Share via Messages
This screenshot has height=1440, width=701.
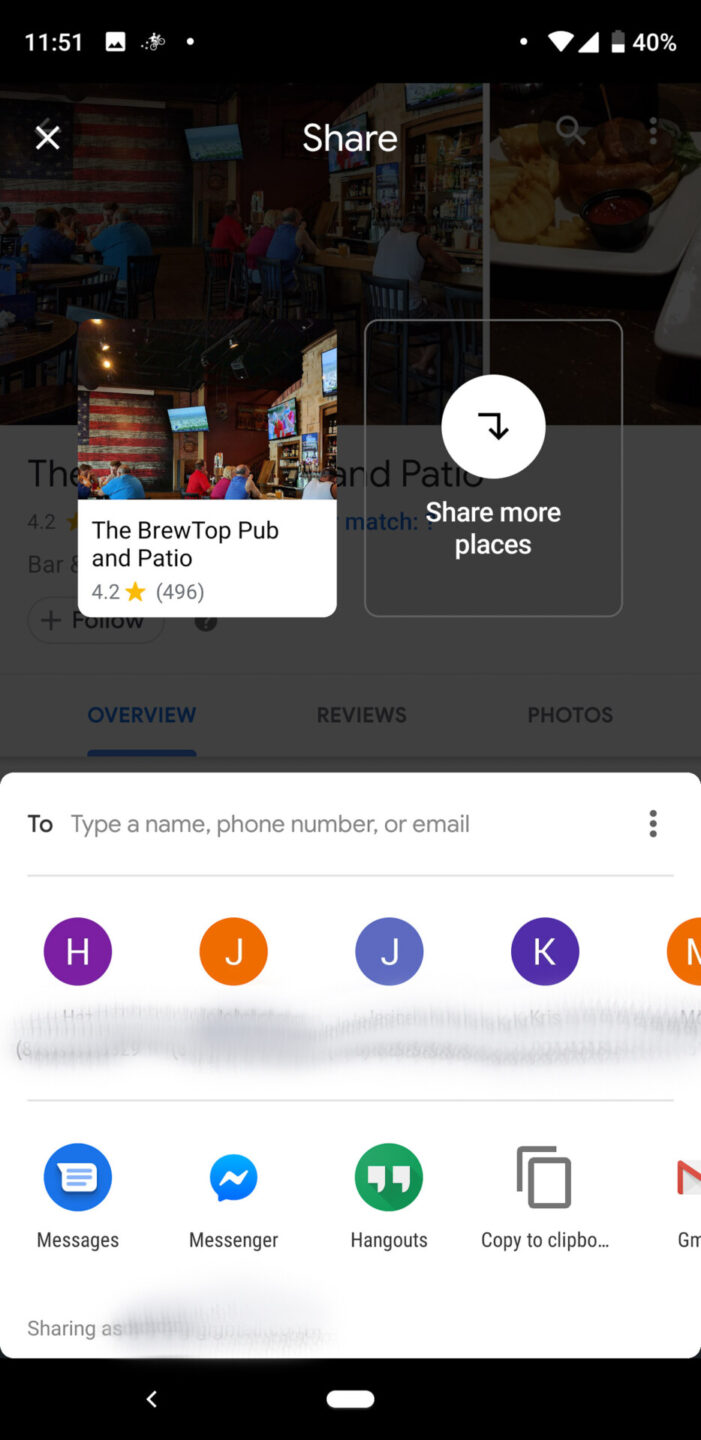(78, 1178)
